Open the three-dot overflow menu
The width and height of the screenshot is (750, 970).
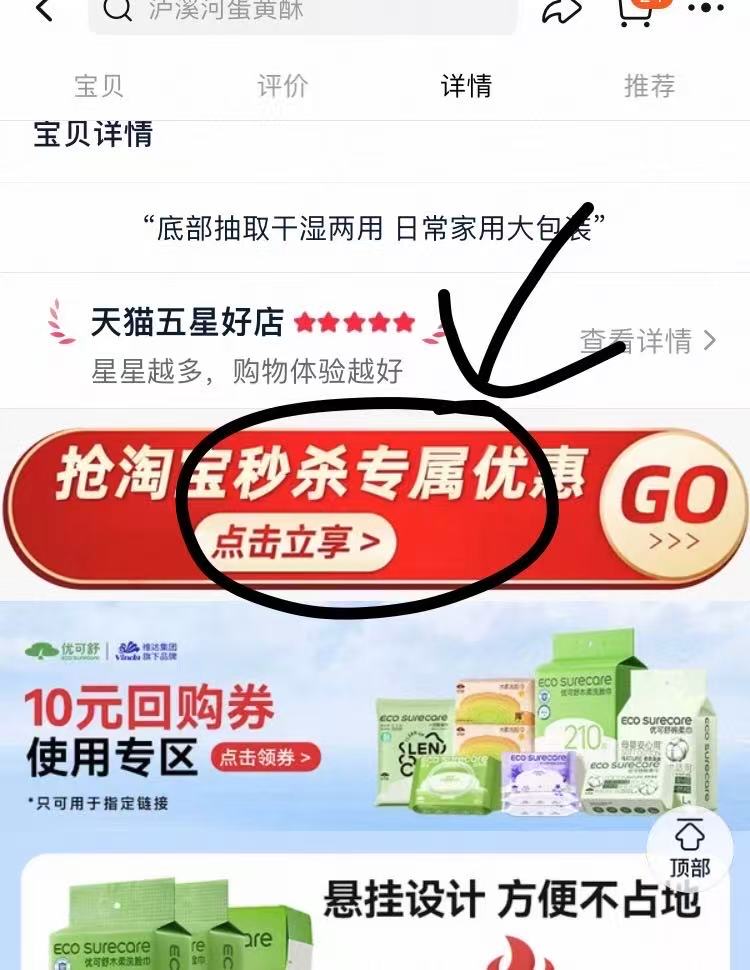click(706, 10)
